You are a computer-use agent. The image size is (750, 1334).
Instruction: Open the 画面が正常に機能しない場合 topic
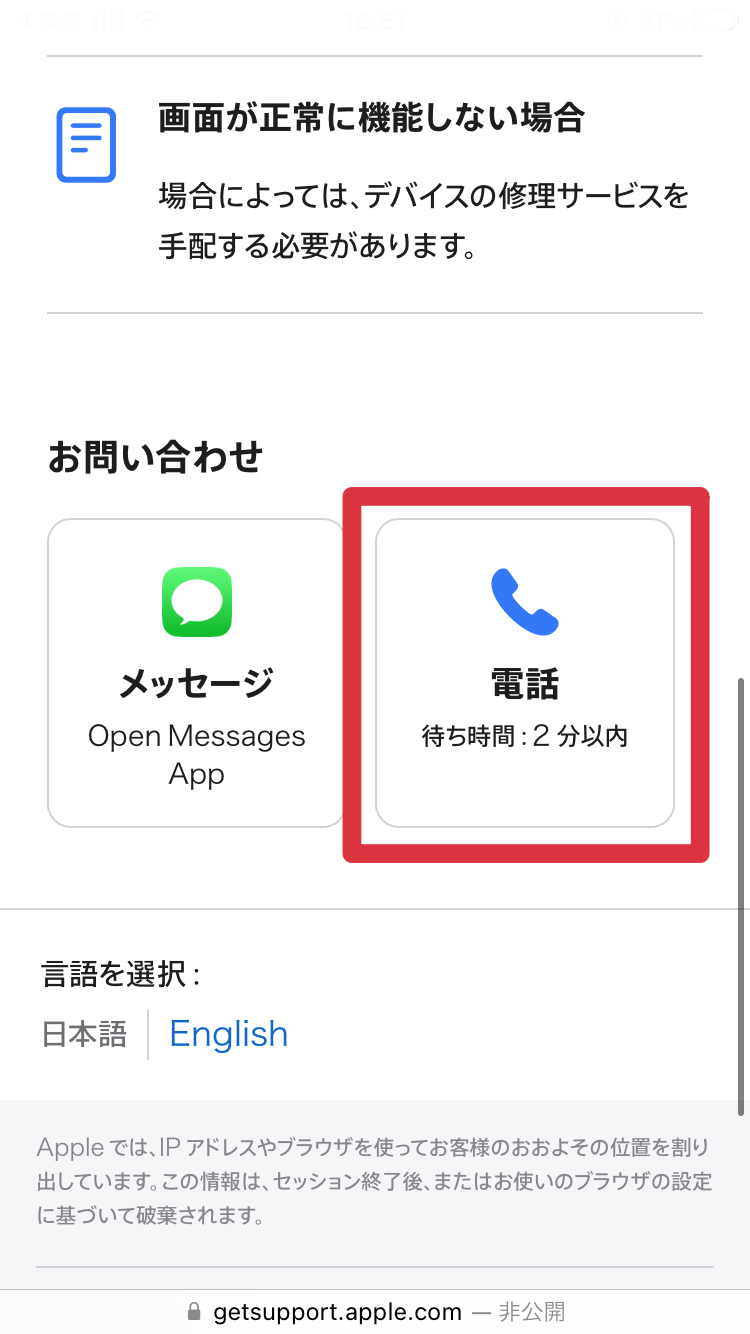coord(374,184)
